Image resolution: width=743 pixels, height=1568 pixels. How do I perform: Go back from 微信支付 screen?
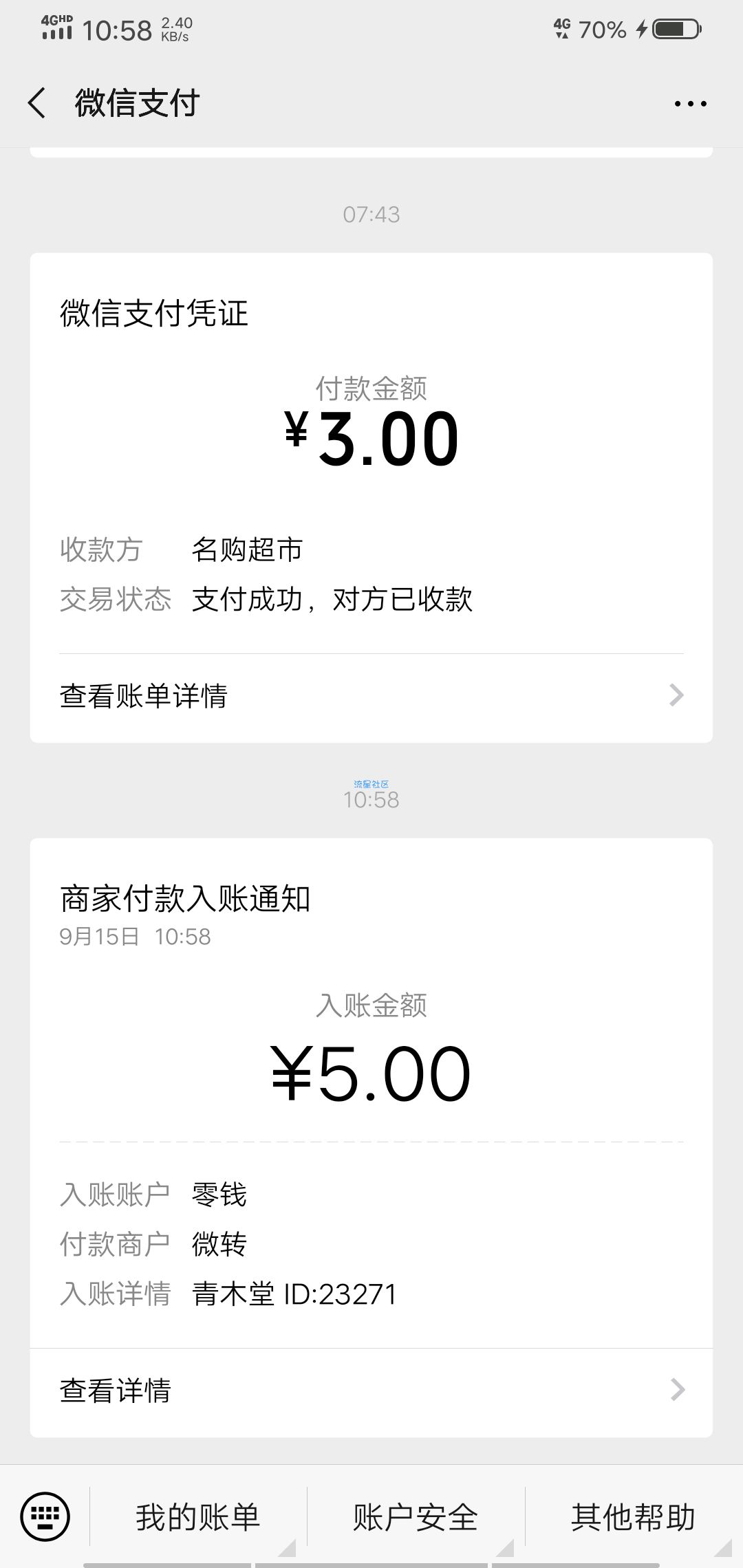[37, 103]
